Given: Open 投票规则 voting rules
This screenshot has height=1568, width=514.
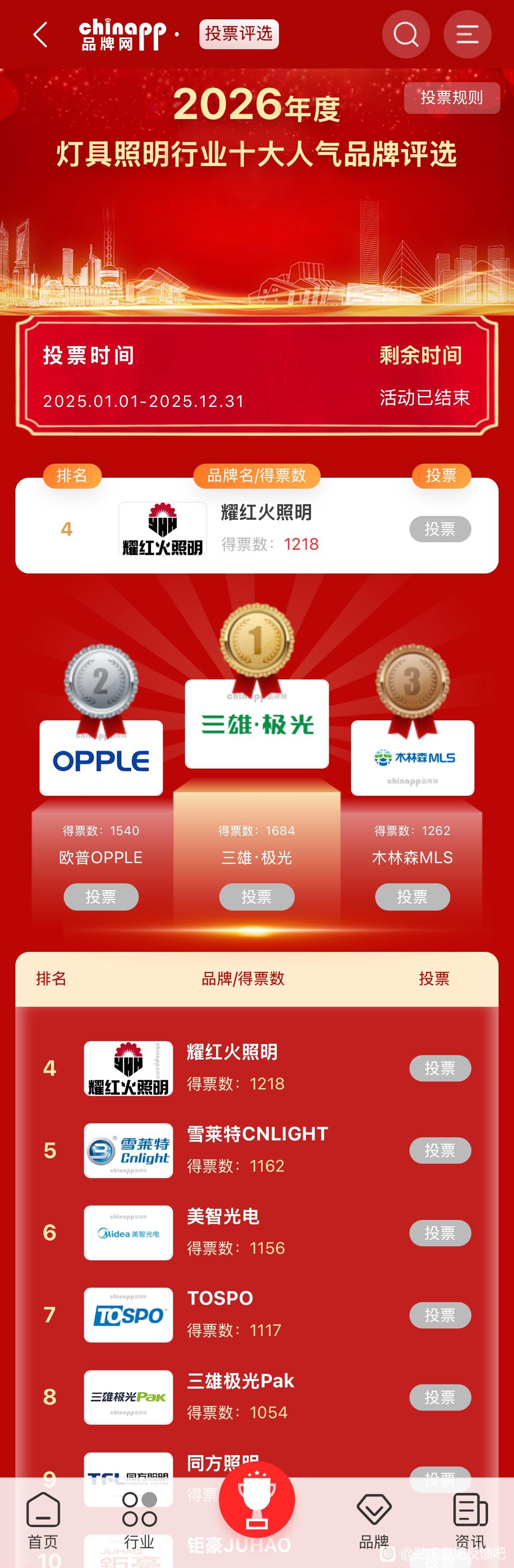Looking at the screenshot, I should coord(451,98).
